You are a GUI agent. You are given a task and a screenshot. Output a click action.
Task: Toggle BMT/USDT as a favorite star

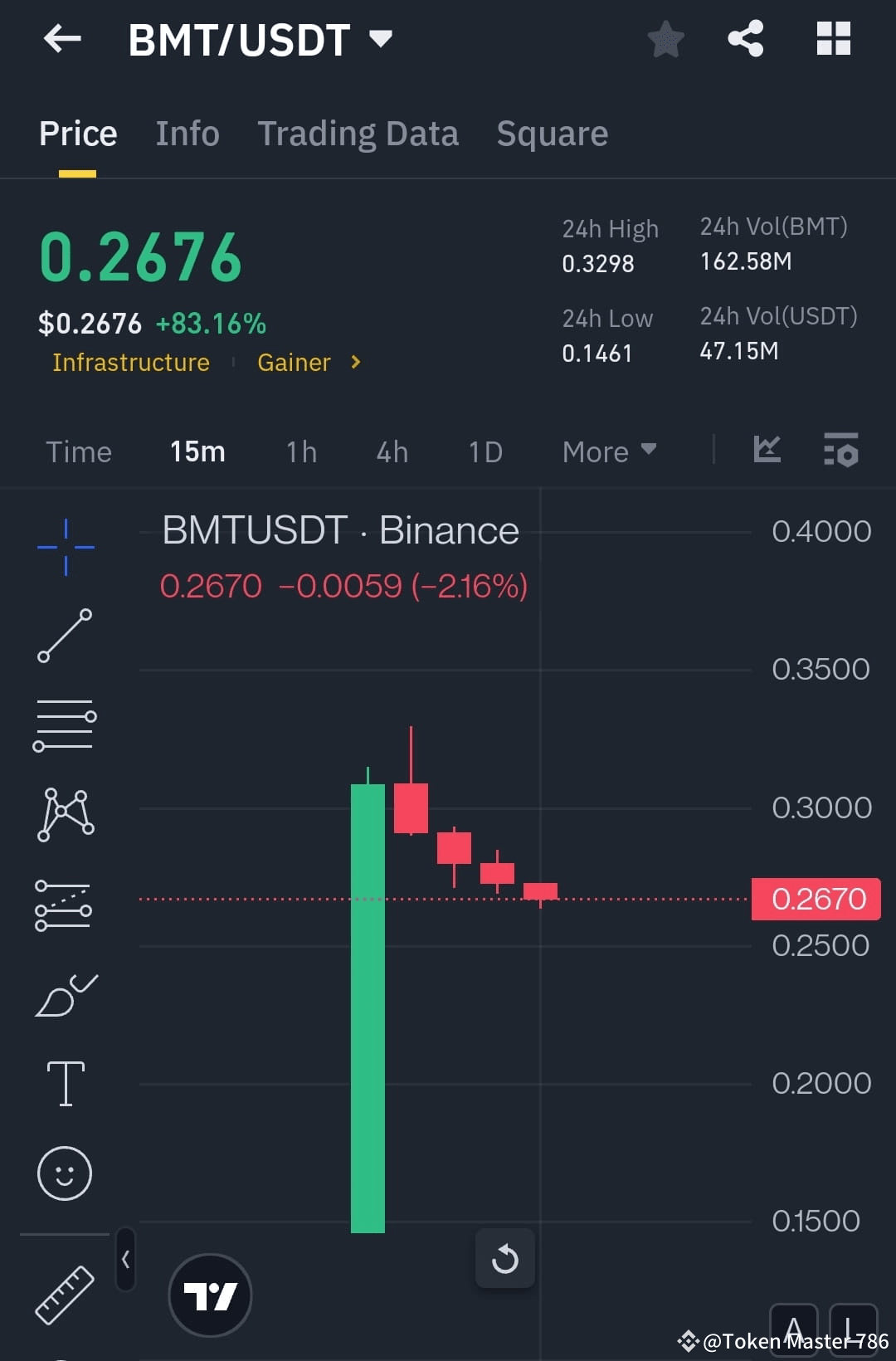(x=665, y=37)
